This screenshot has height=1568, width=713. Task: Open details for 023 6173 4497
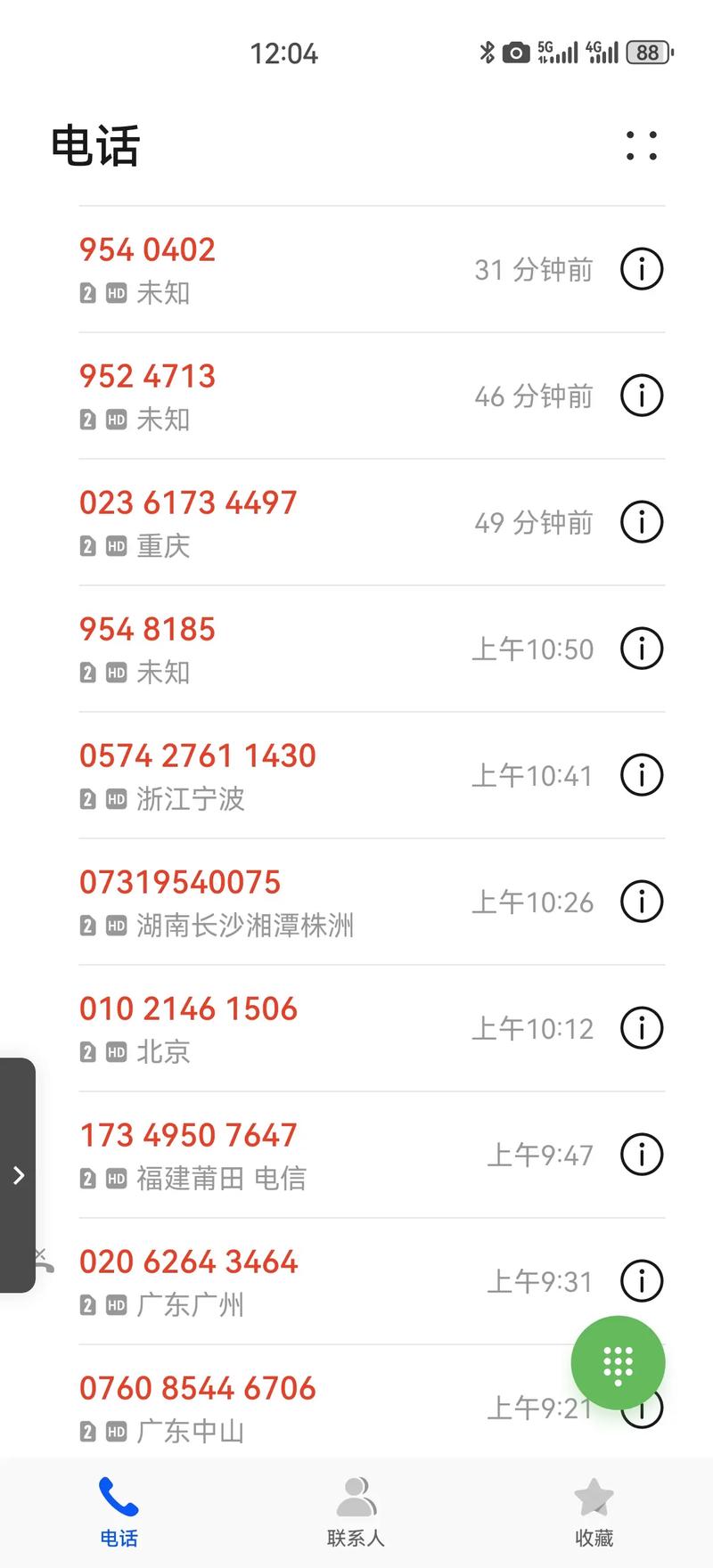642,522
